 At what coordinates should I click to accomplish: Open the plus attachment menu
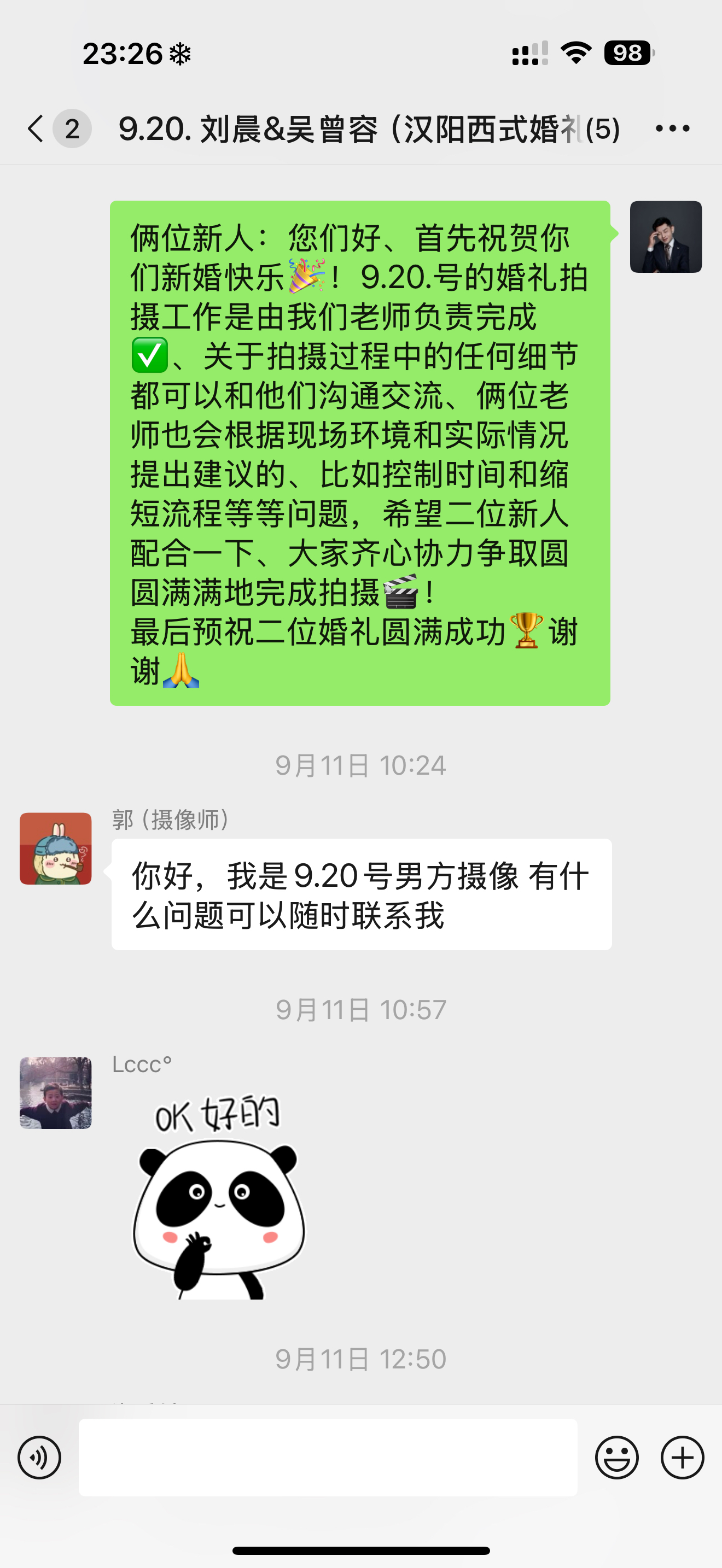[683, 1458]
